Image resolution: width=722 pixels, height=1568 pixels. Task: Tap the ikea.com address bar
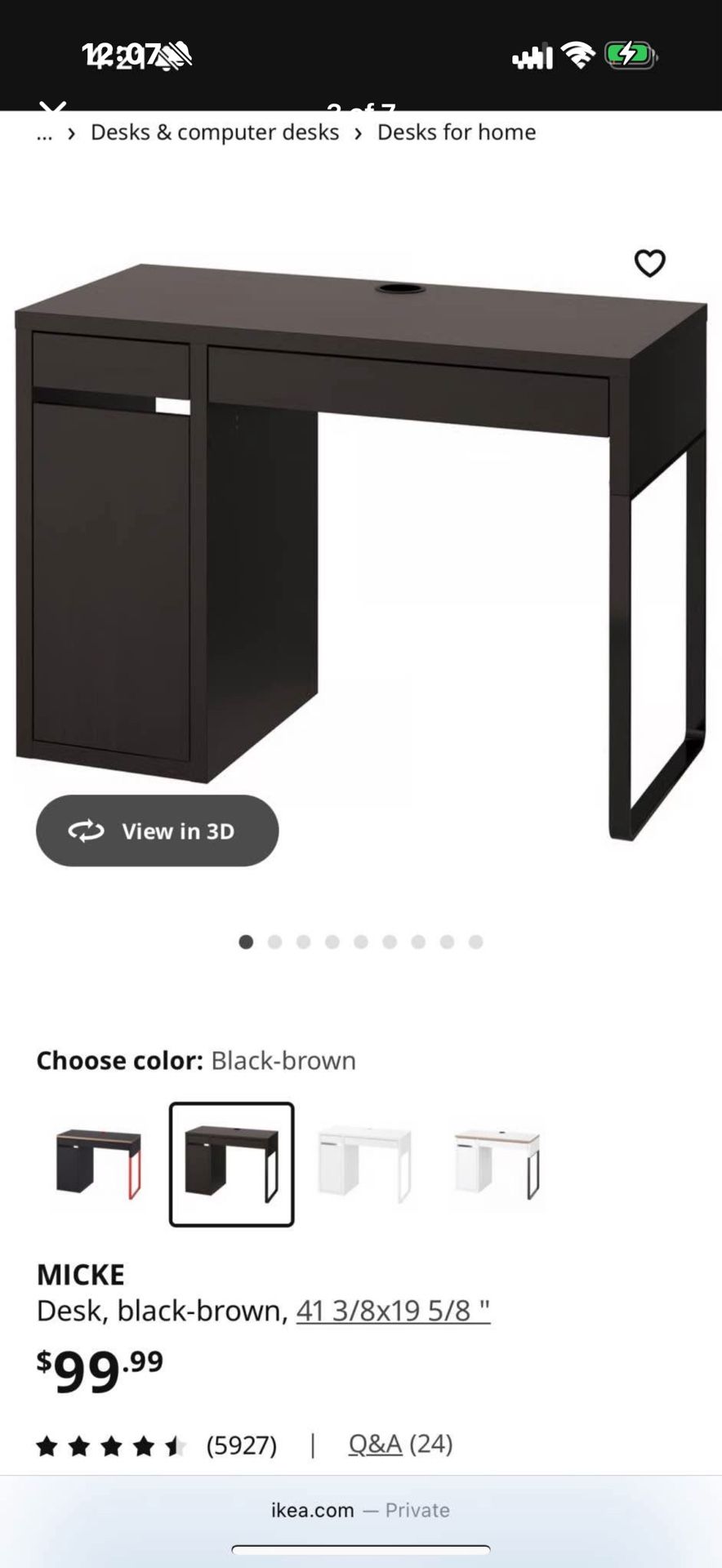click(x=361, y=1510)
